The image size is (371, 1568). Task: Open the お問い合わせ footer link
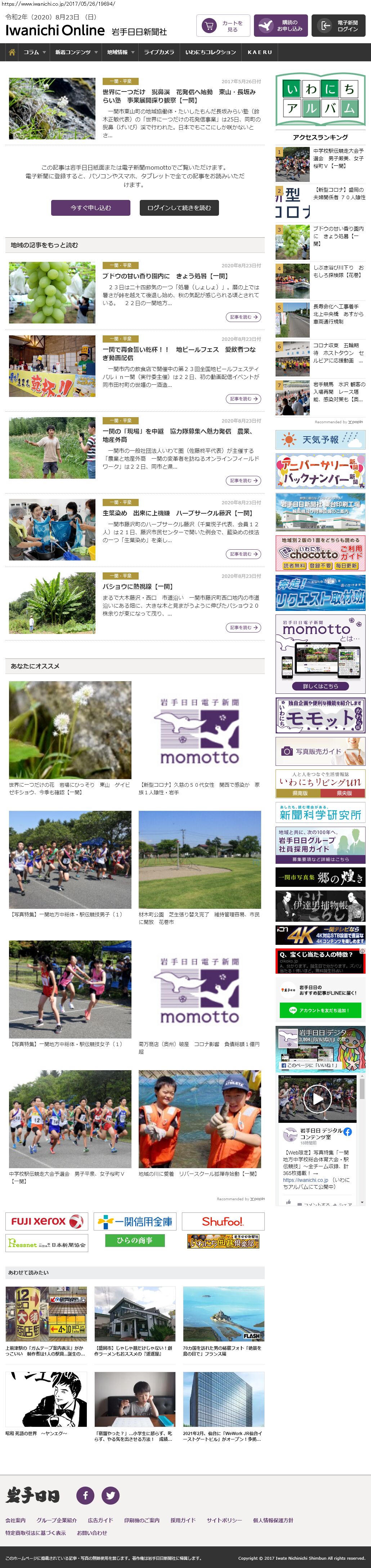point(92,1533)
